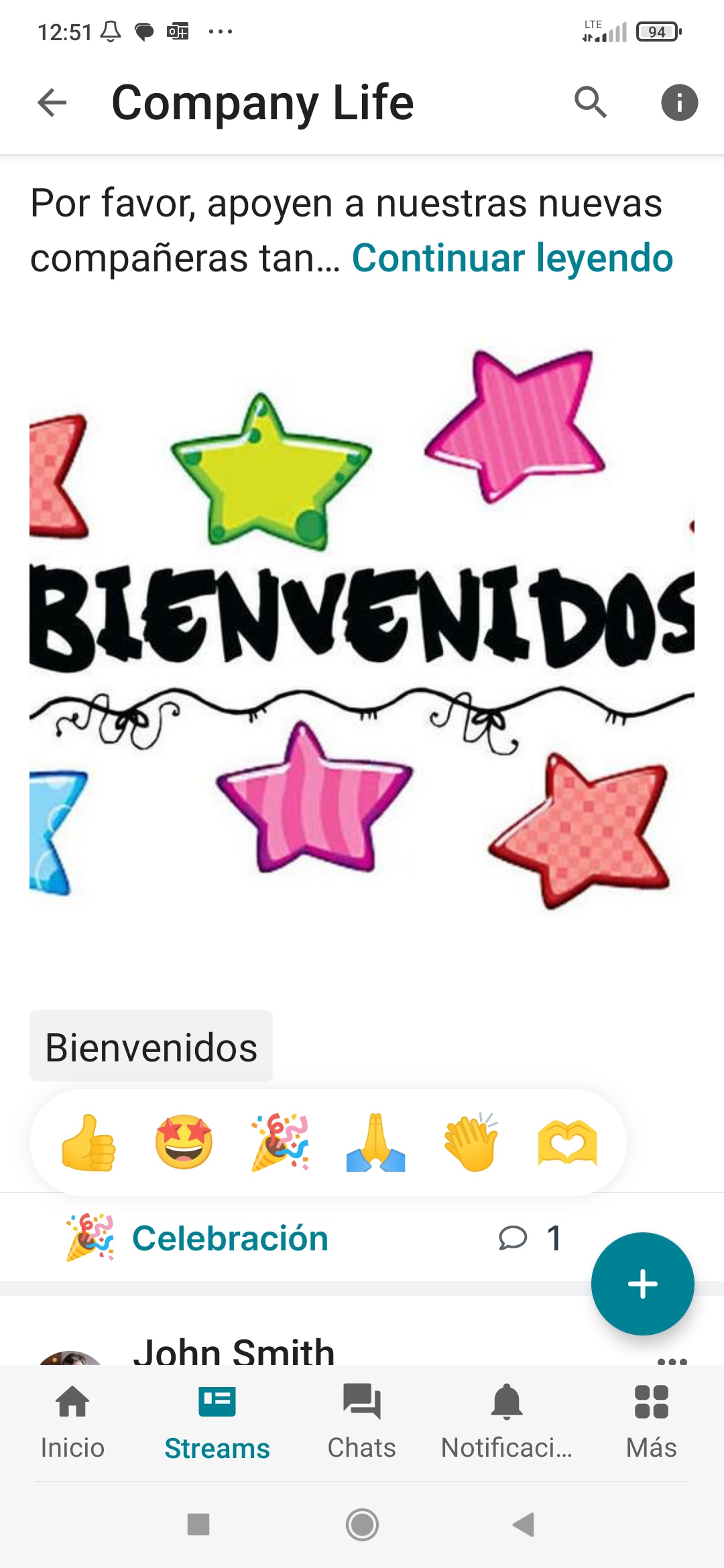React with the thumbs up emoji
724x1568 pixels.
click(88, 1142)
